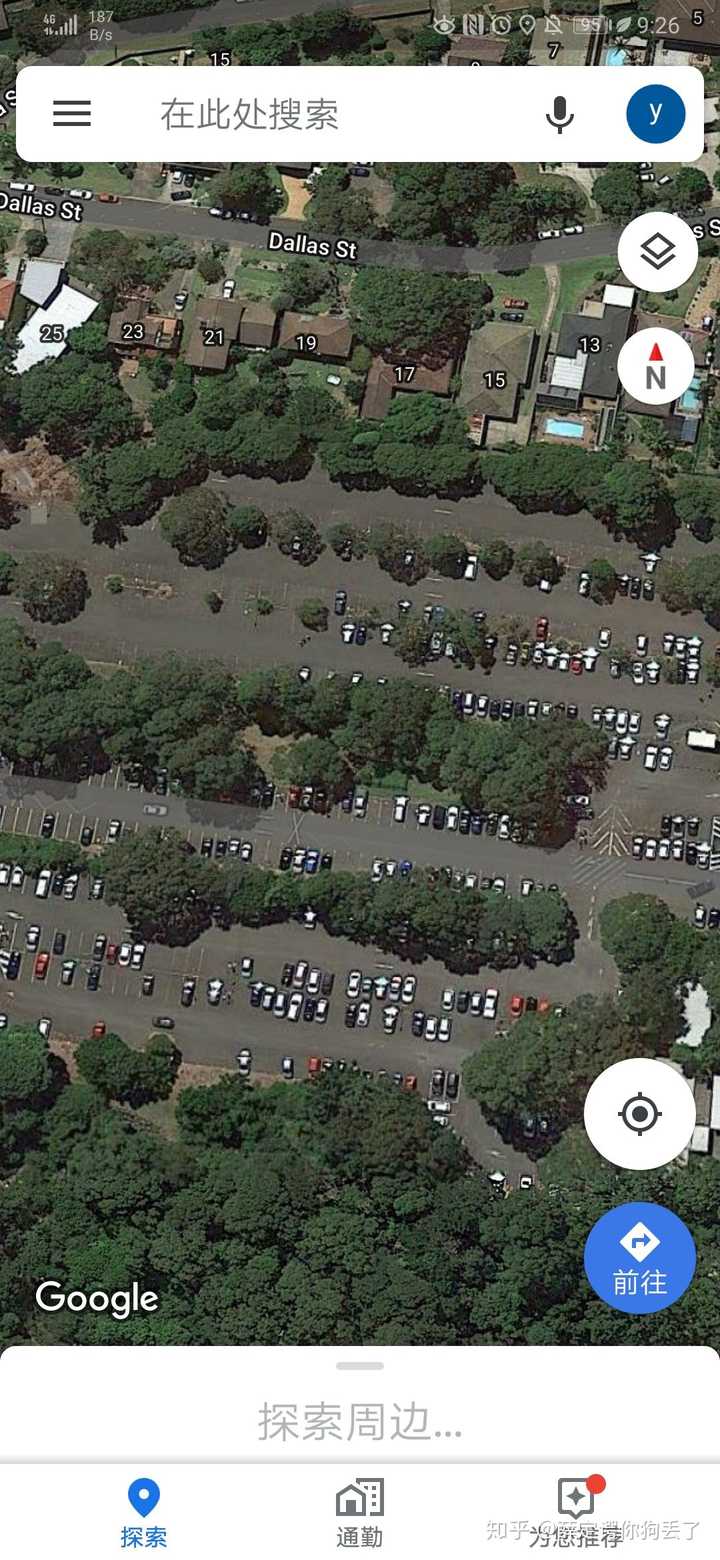Center the map on my location
Viewport: 720px width, 1560px height.
[x=640, y=1114]
